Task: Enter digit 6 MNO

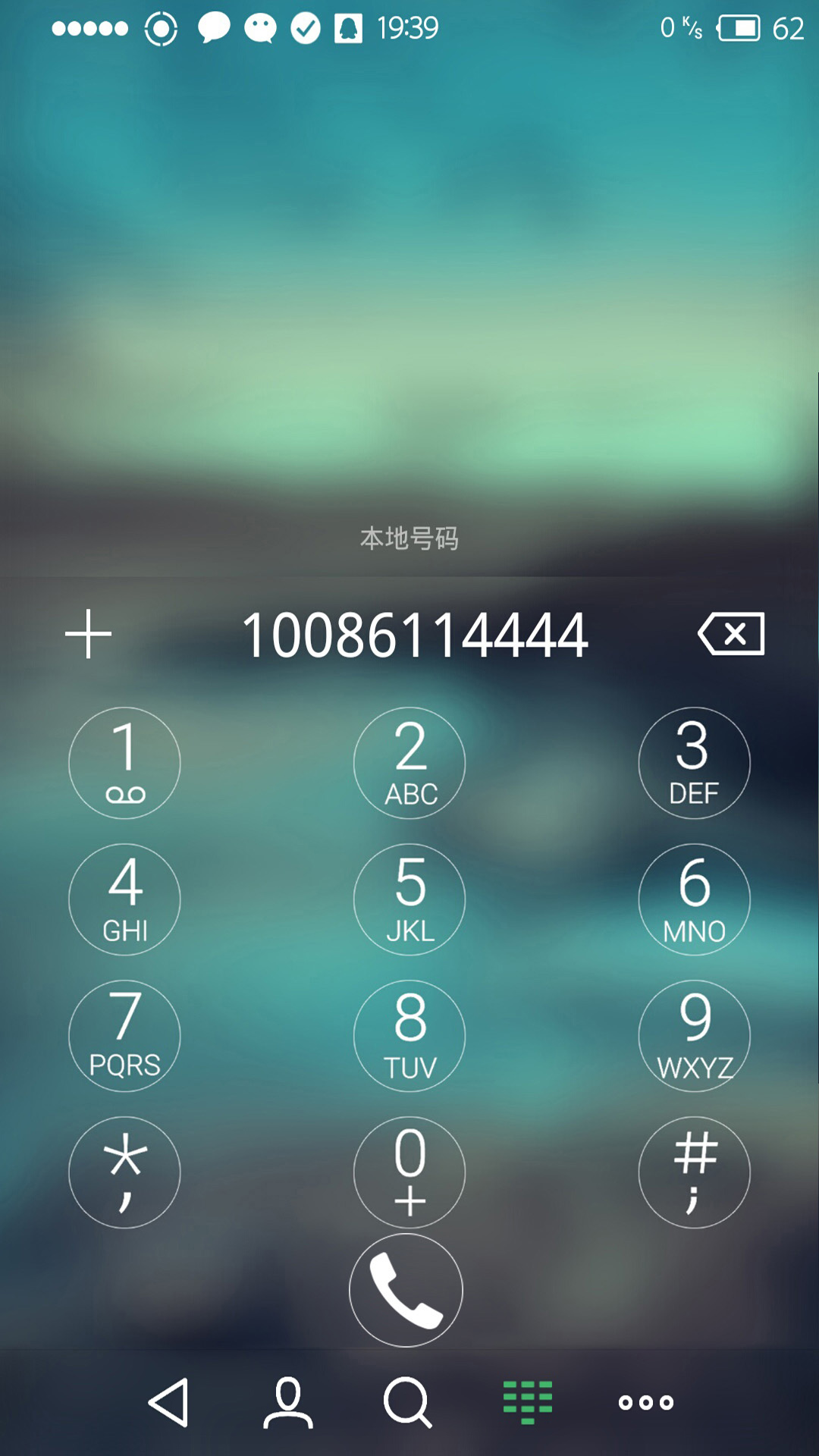Action: [695, 899]
